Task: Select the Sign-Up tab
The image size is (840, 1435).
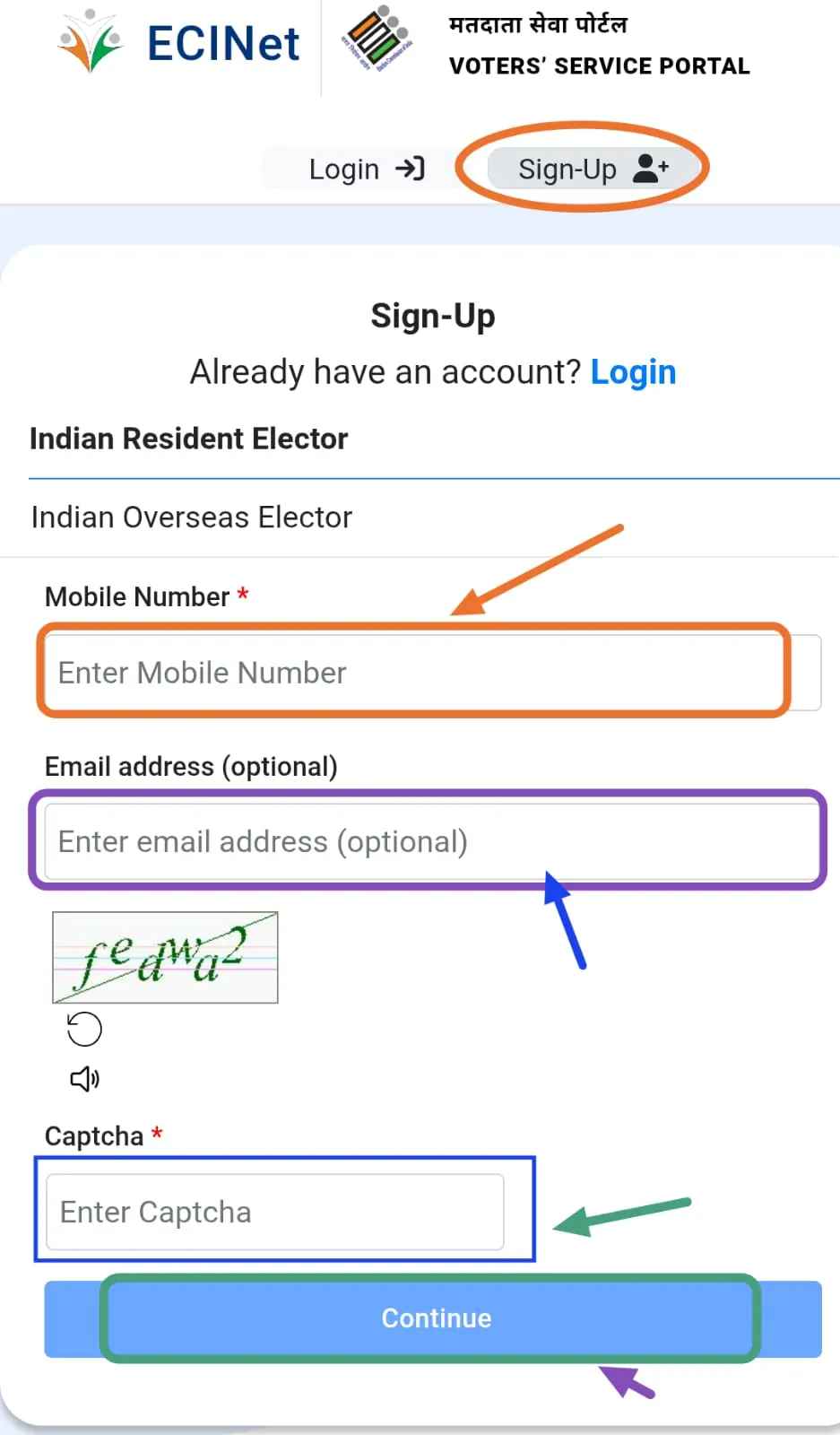Action: click(x=592, y=169)
